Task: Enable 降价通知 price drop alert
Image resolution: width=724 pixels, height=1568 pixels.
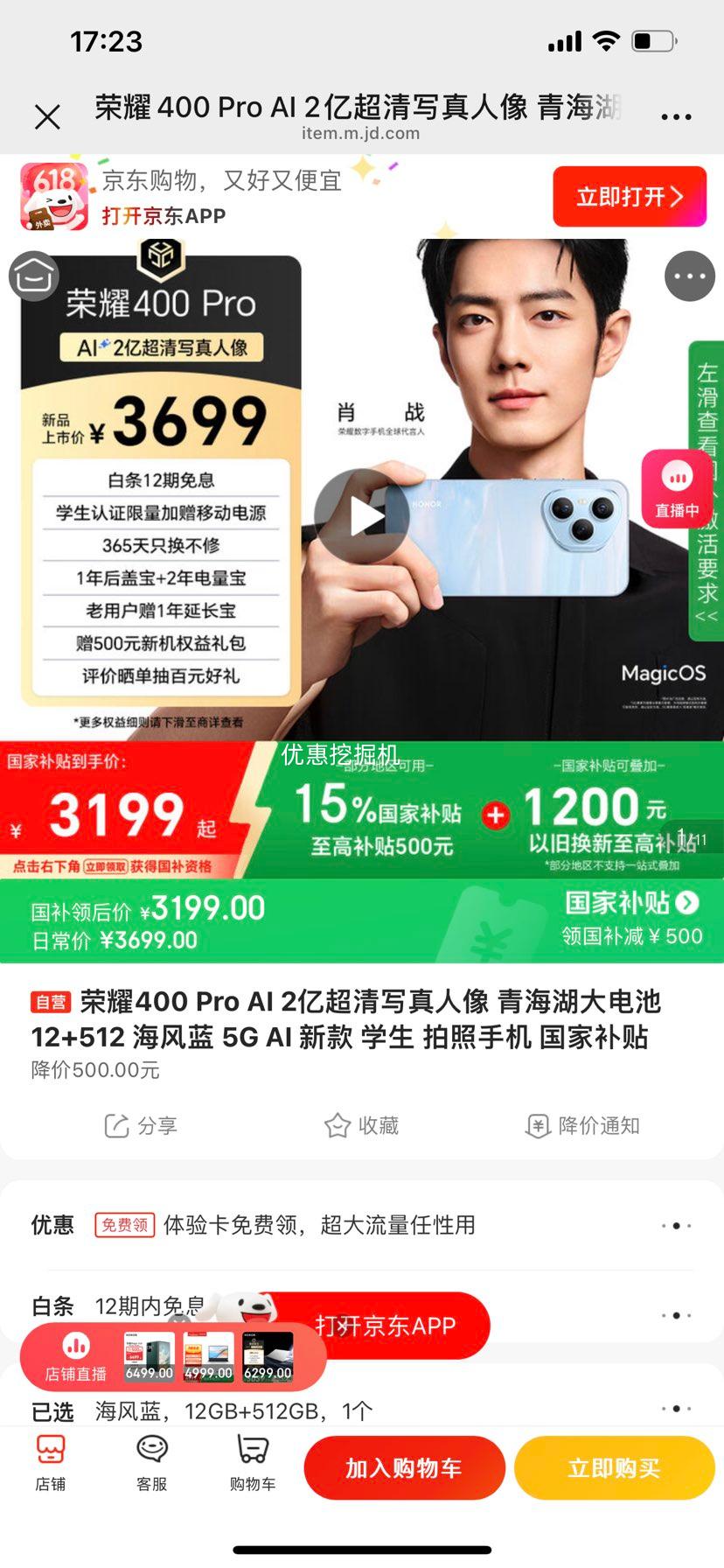Action: tap(583, 1125)
